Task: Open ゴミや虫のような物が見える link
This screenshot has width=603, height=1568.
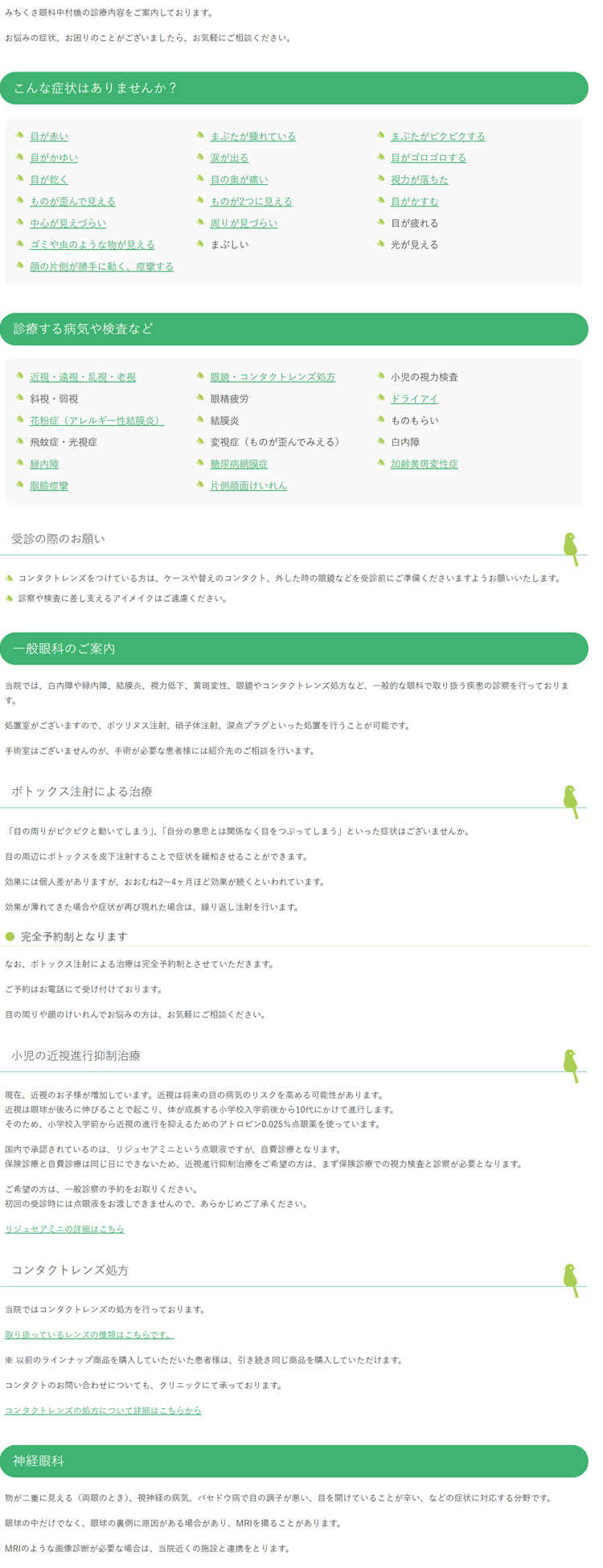Action: coord(92,245)
